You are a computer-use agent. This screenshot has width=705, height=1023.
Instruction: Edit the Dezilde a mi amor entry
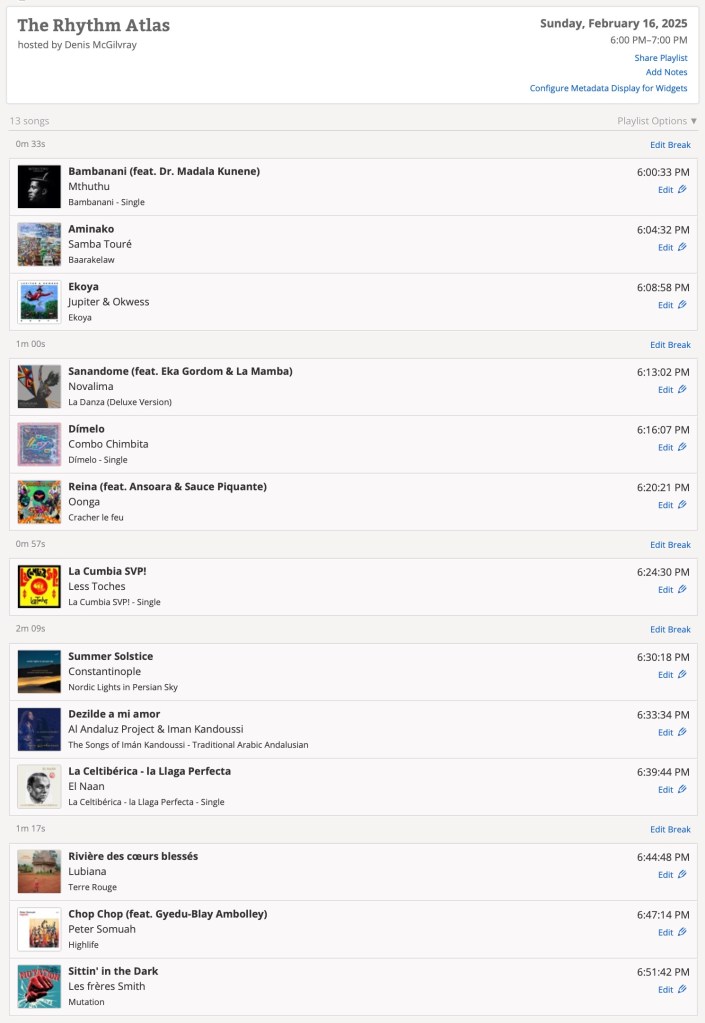(x=671, y=732)
